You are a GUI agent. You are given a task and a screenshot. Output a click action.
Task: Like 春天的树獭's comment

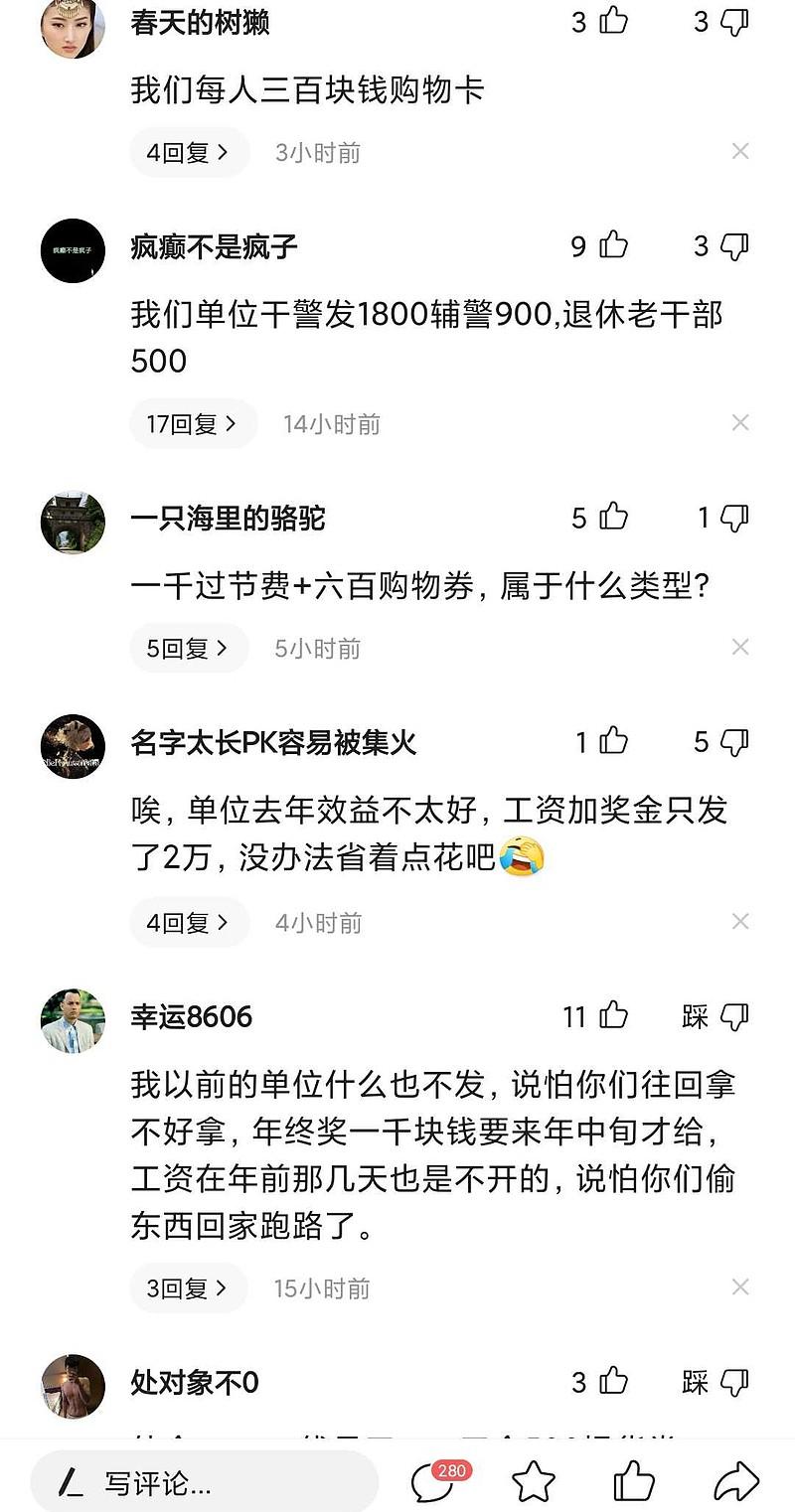(x=613, y=22)
